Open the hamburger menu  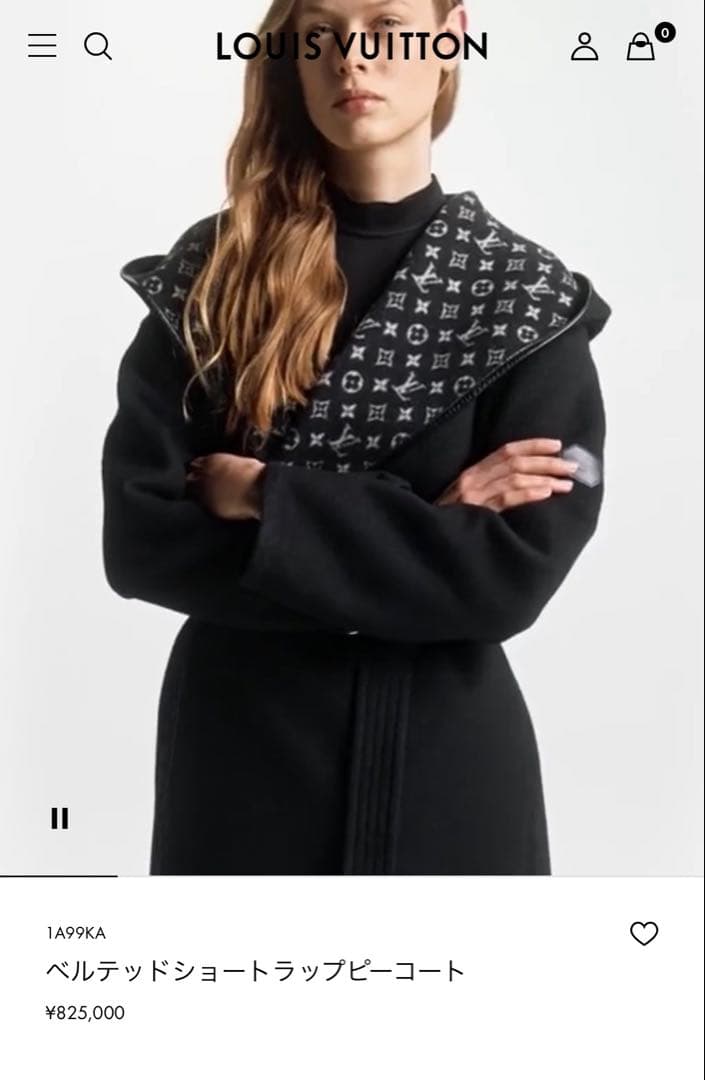pyautogui.click(x=42, y=46)
